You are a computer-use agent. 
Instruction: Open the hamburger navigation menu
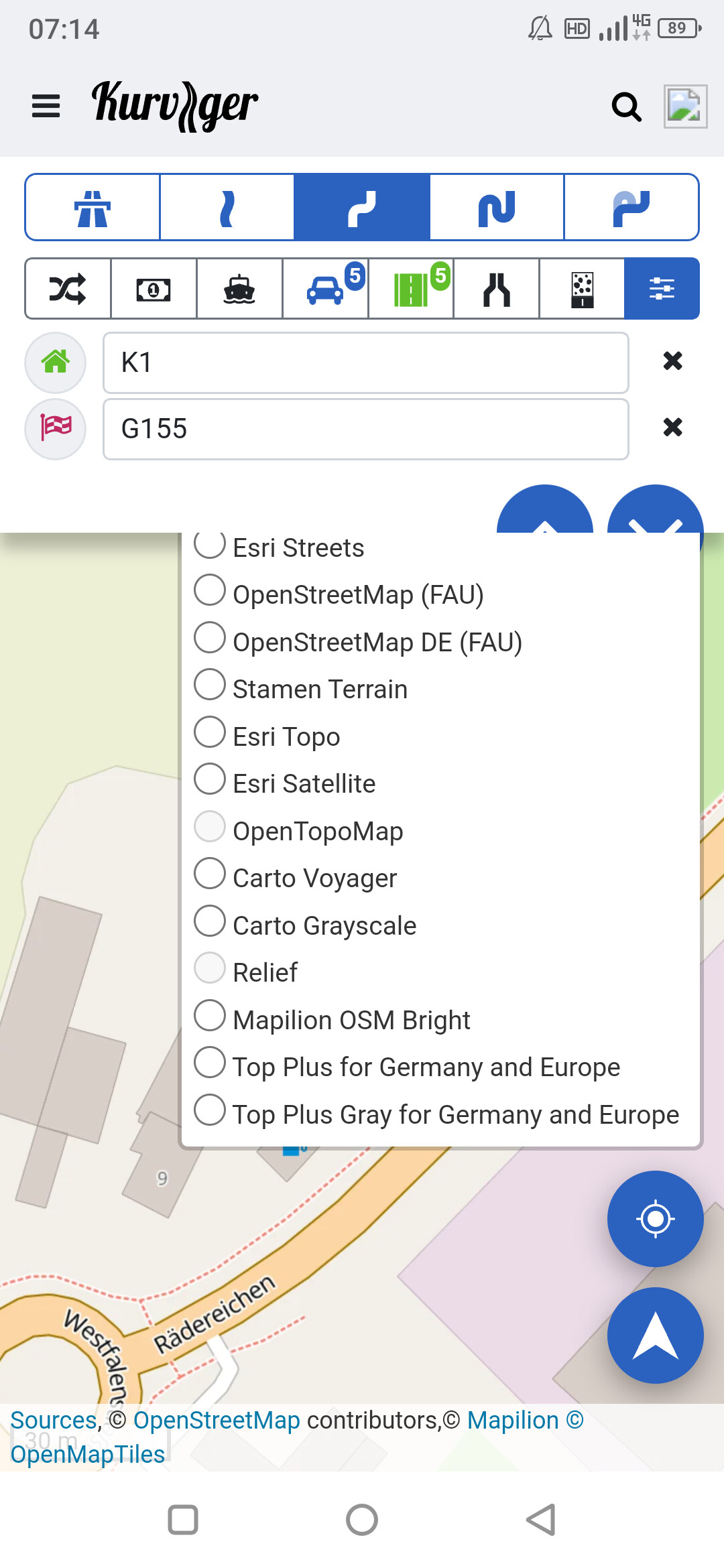pyautogui.click(x=45, y=105)
